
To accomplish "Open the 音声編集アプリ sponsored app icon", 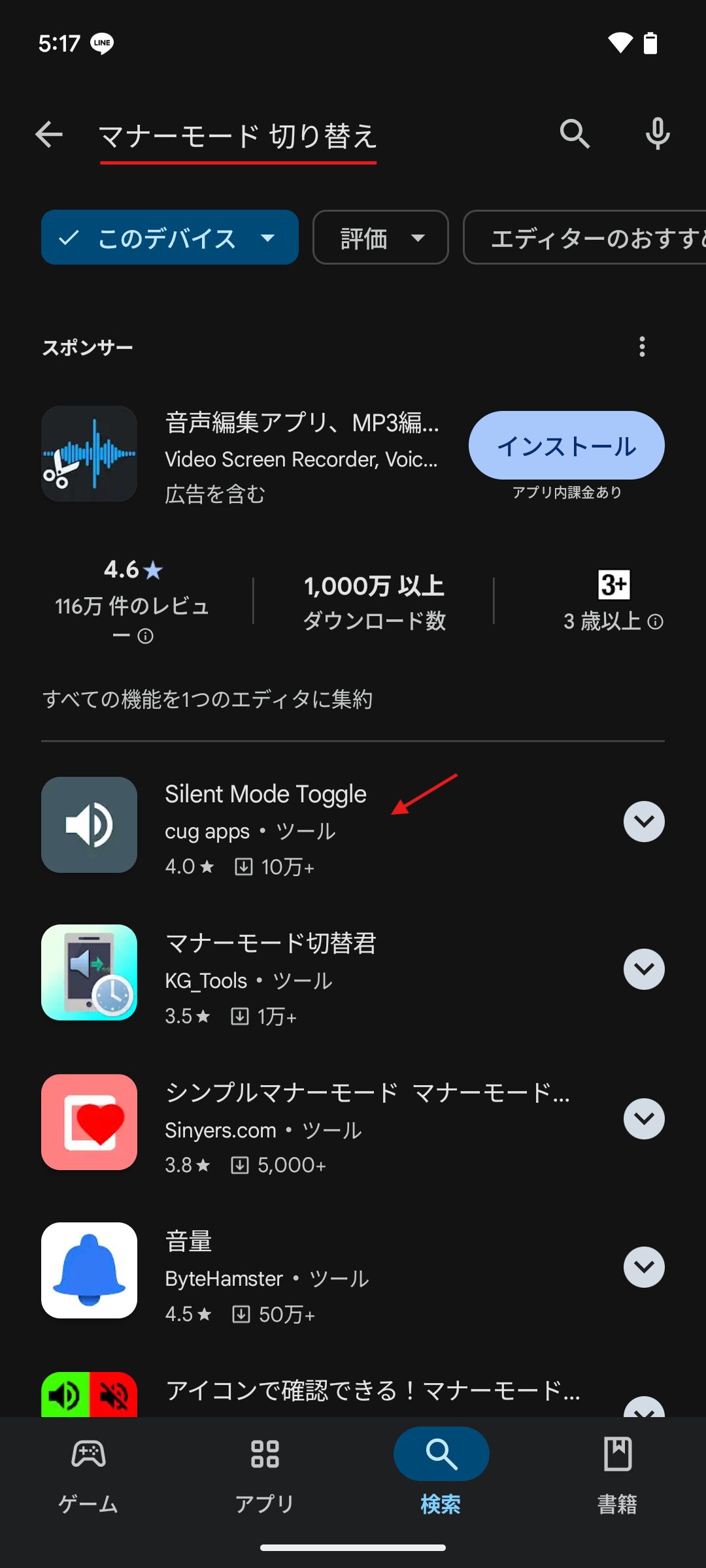I will 89,453.
